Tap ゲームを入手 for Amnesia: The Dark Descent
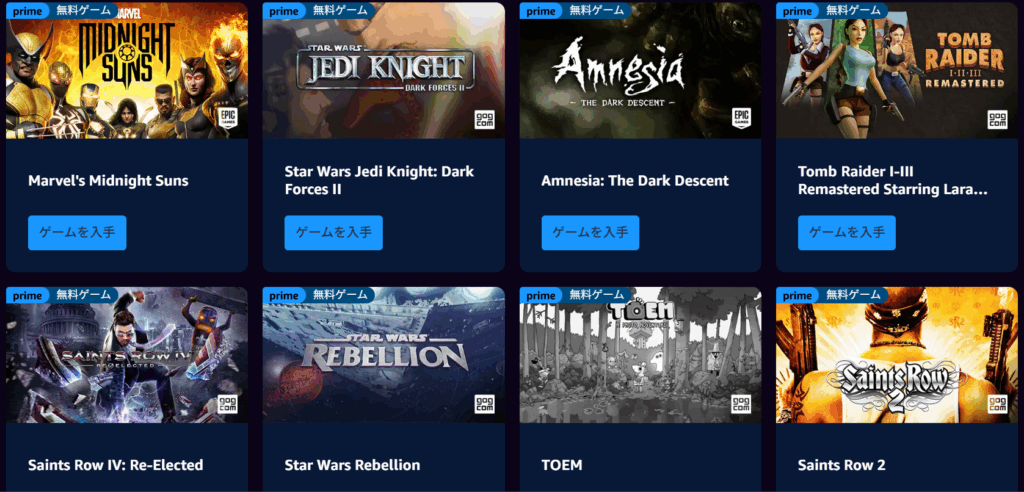The height and width of the screenshot is (492, 1024). (x=590, y=232)
